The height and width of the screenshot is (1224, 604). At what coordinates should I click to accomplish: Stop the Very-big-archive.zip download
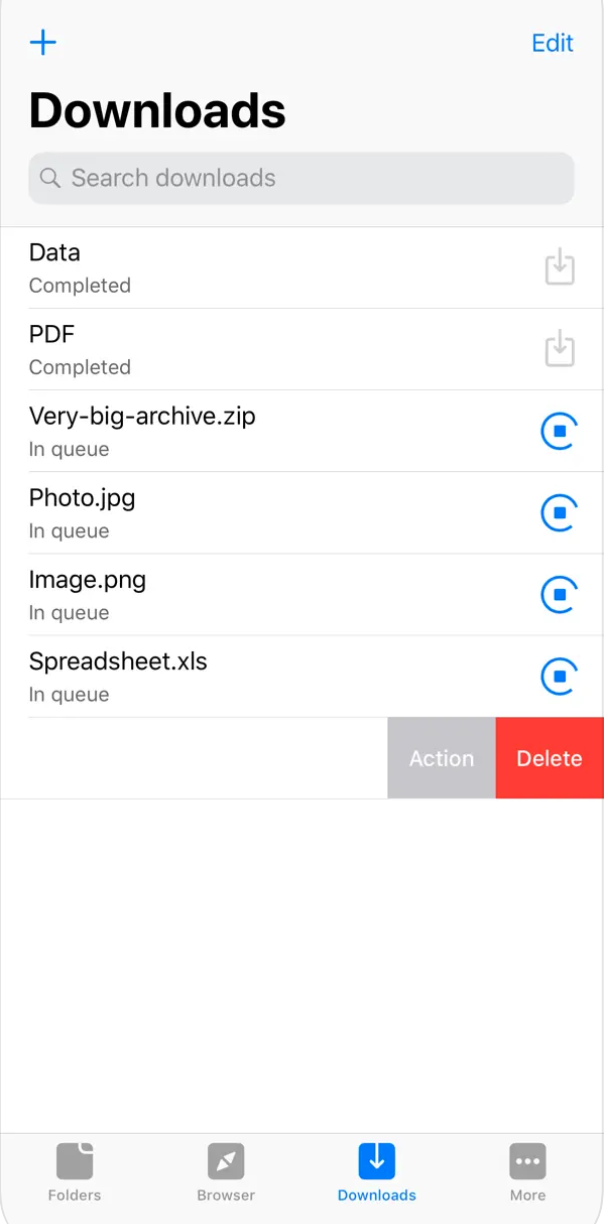559,431
